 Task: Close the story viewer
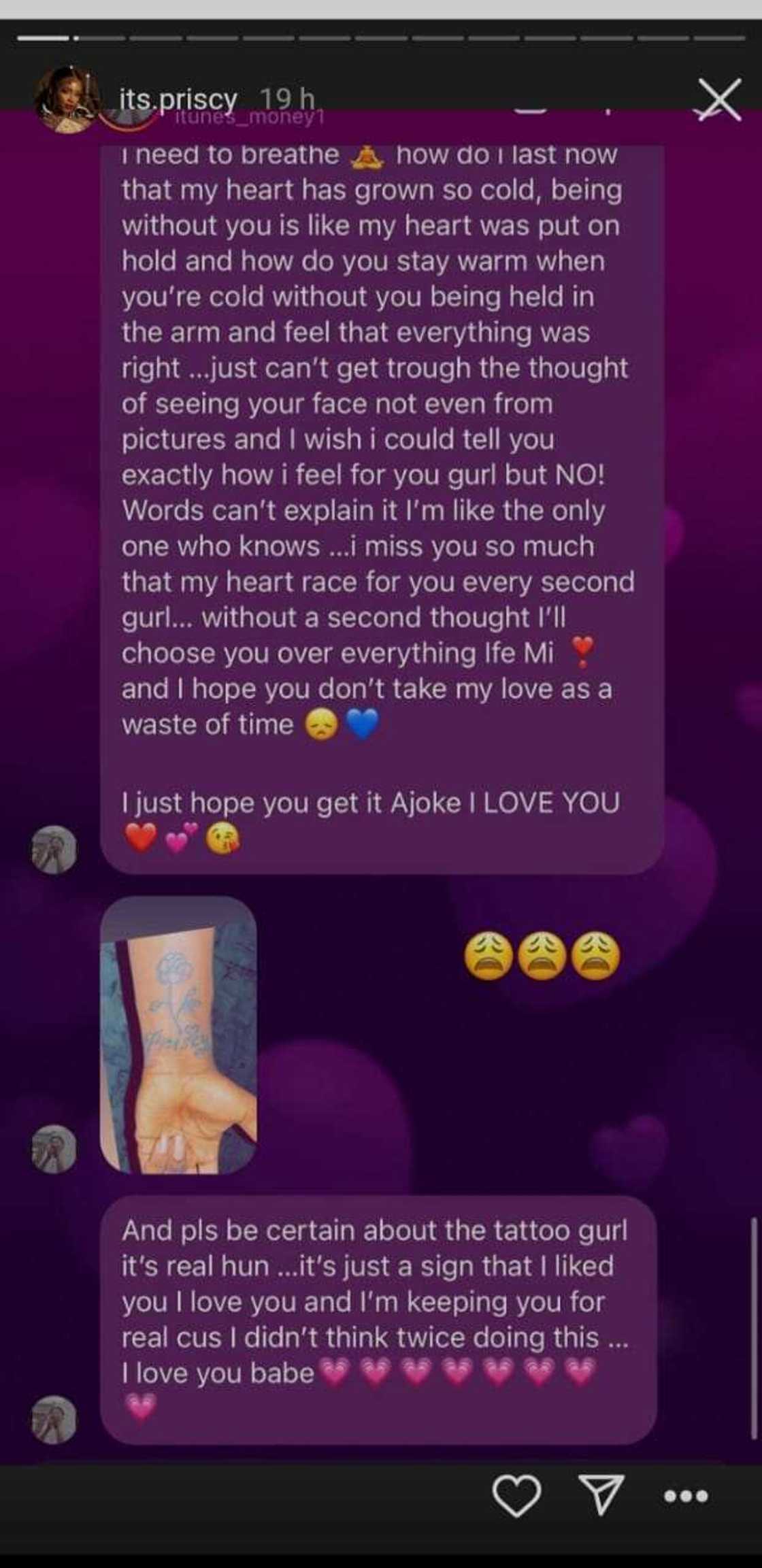pyautogui.click(x=720, y=101)
